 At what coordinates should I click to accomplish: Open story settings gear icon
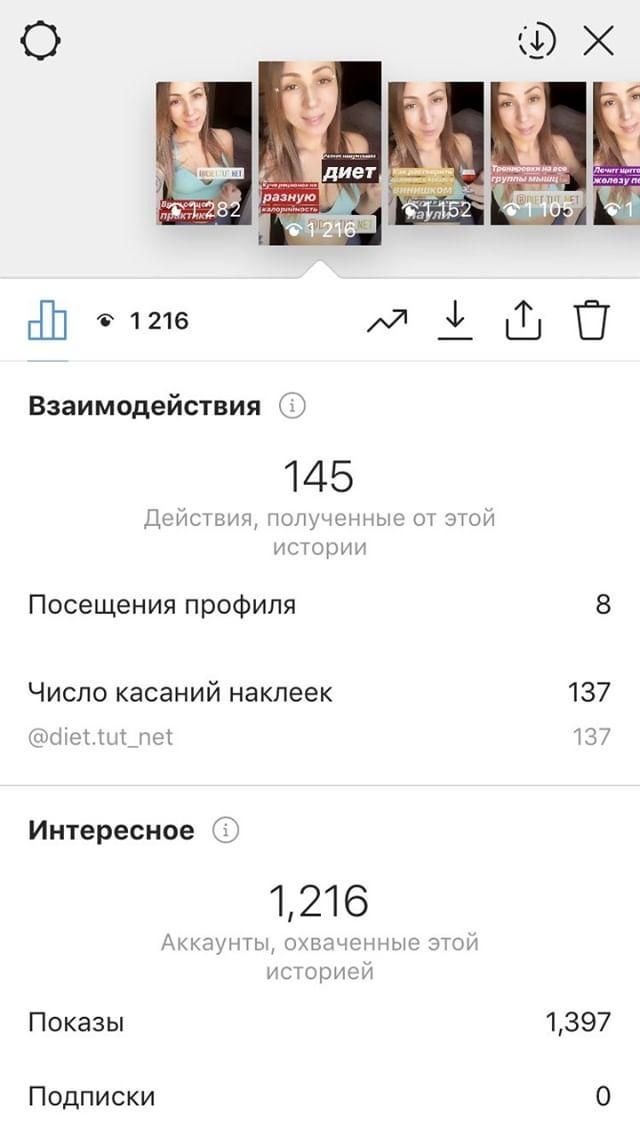pos(41,40)
